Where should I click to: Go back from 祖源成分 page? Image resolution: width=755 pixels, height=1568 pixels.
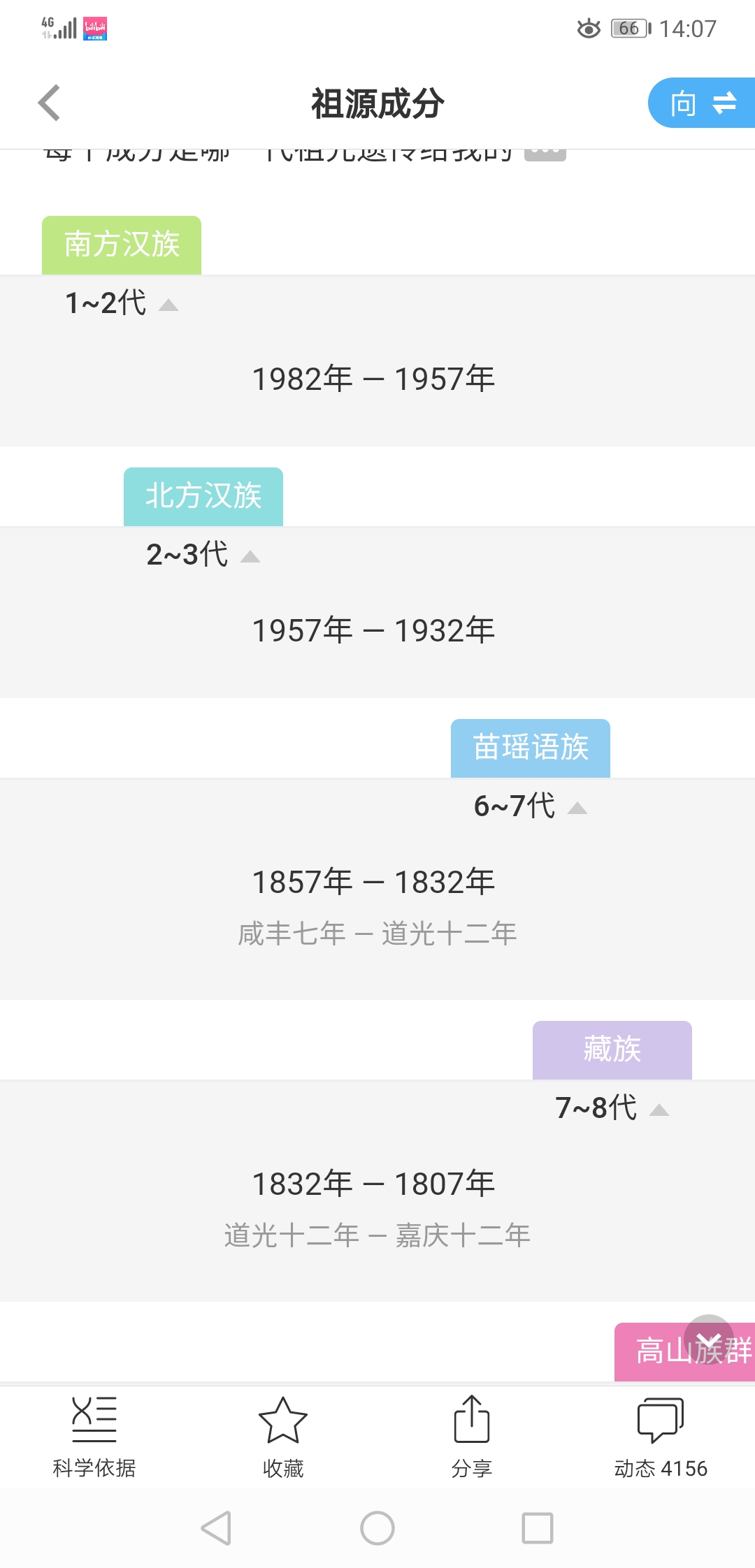pos(49,103)
